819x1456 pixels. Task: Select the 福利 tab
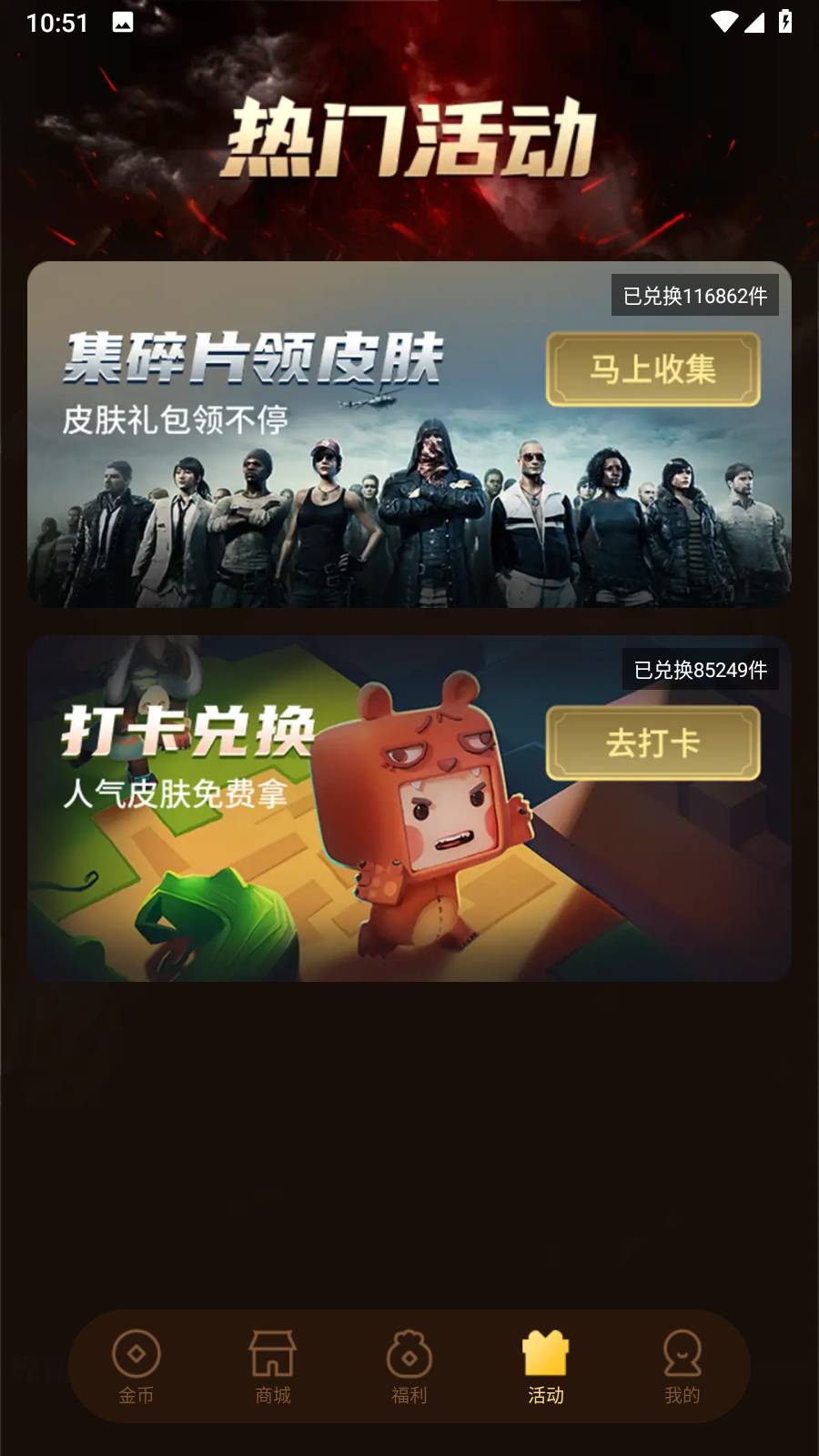(409, 1367)
